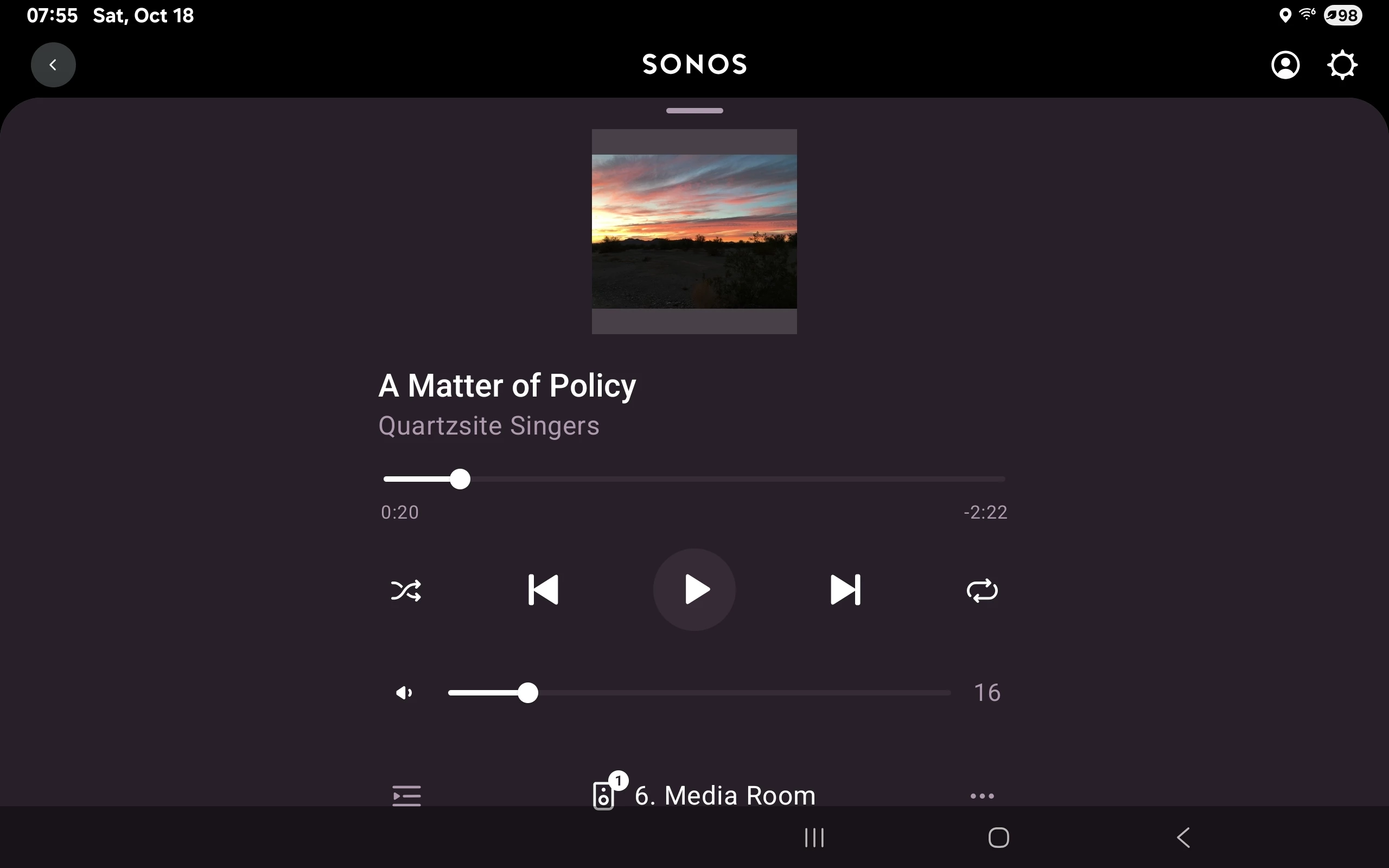Open the play queue
The image size is (1389, 868).
click(x=406, y=796)
